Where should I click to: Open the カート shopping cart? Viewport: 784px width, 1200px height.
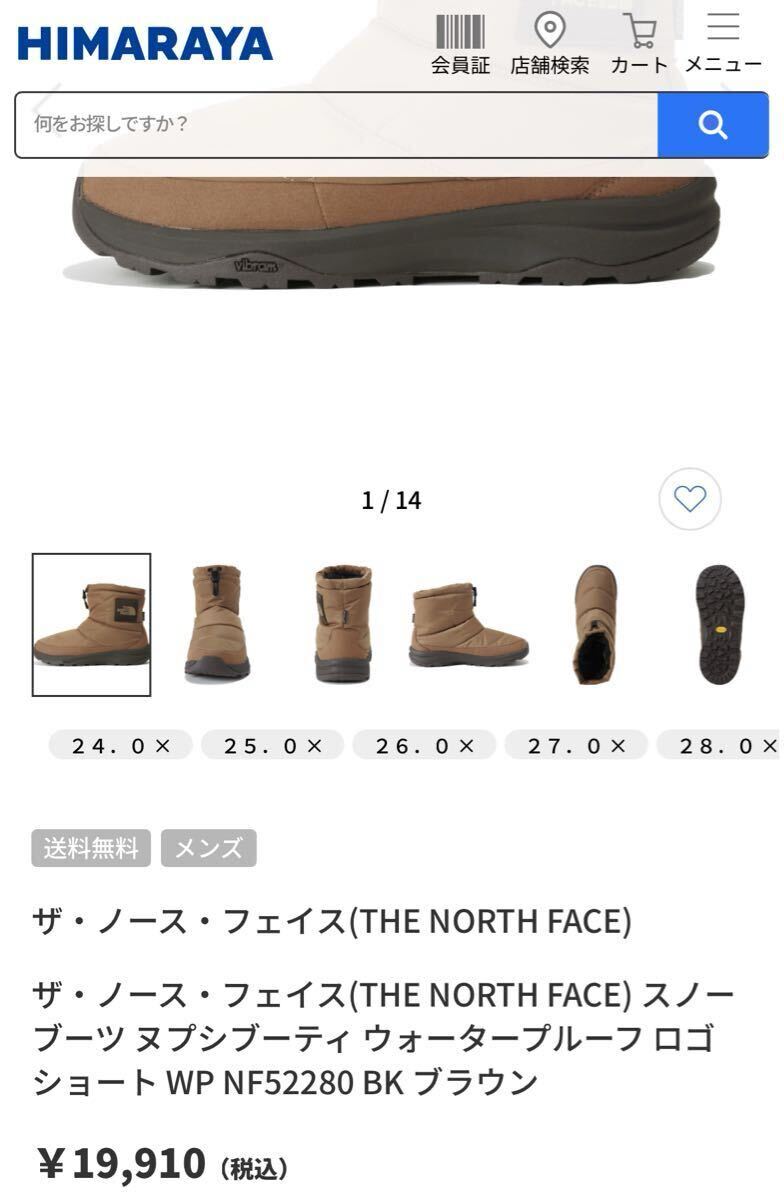click(638, 44)
